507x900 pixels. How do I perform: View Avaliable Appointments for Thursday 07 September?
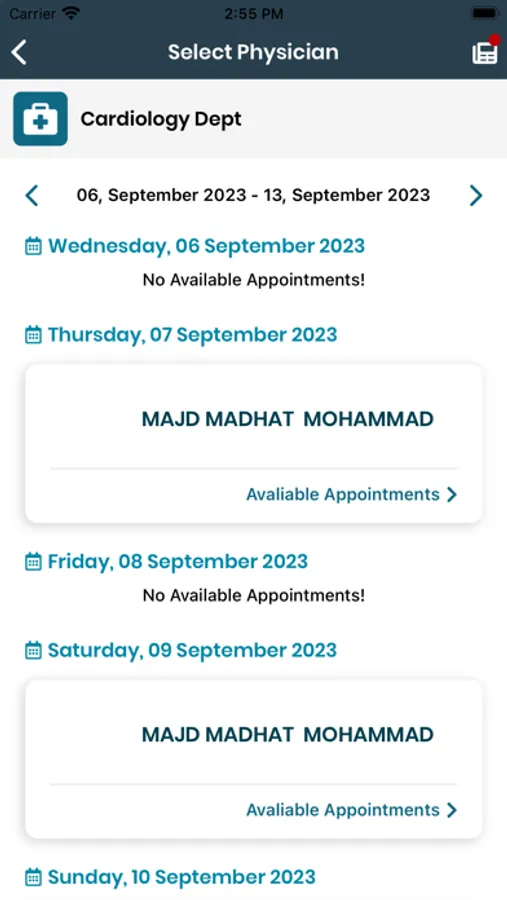tap(351, 494)
